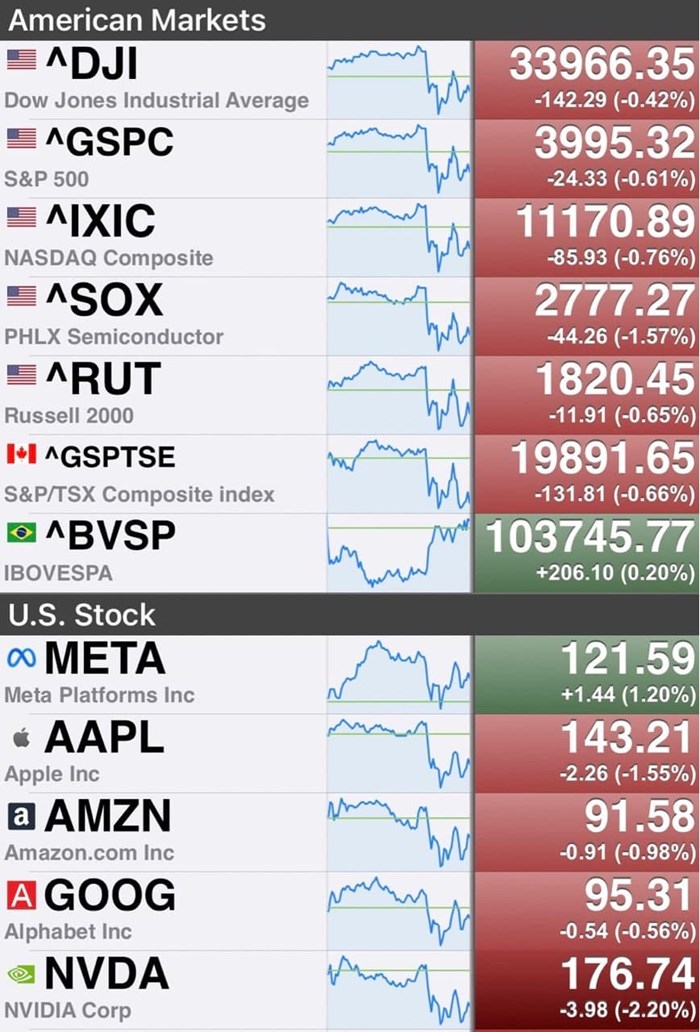This screenshot has height=1032, width=700.
Task: View the IBOVESPA index row
Action: 160,553
